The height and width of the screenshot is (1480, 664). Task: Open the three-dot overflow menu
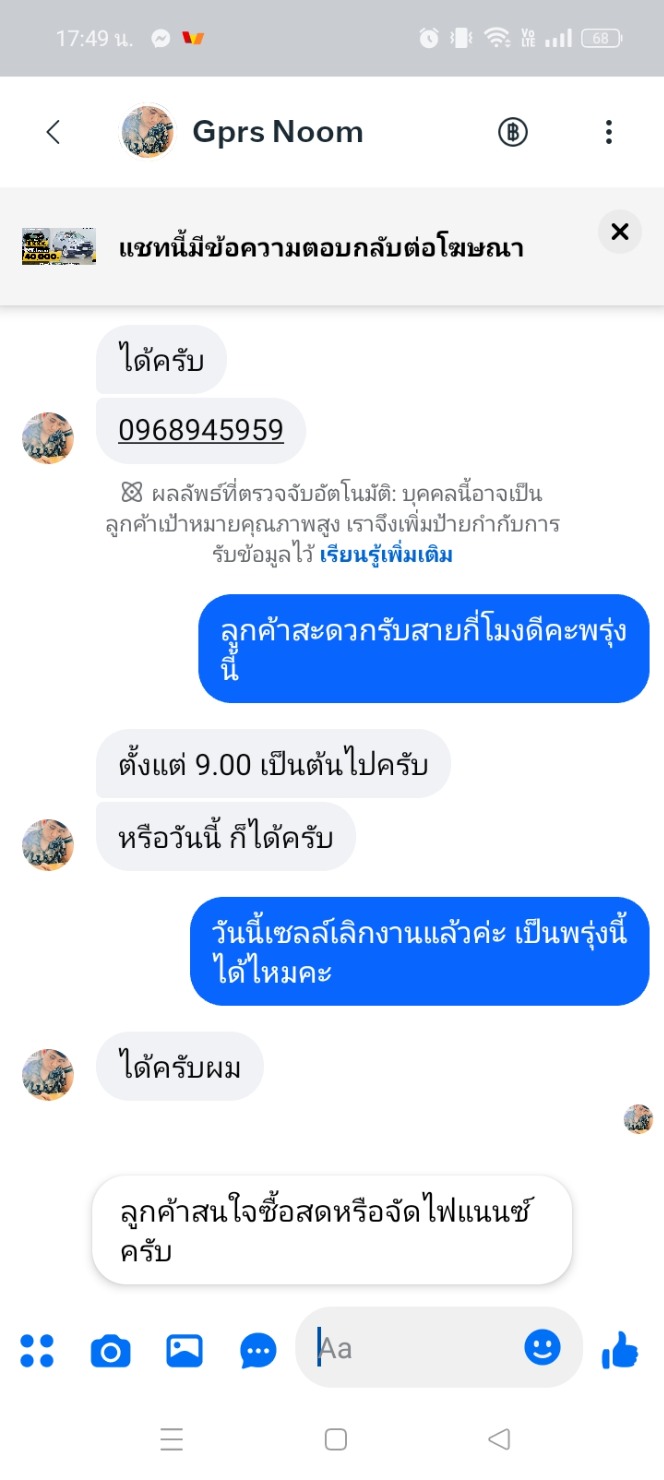[x=608, y=132]
